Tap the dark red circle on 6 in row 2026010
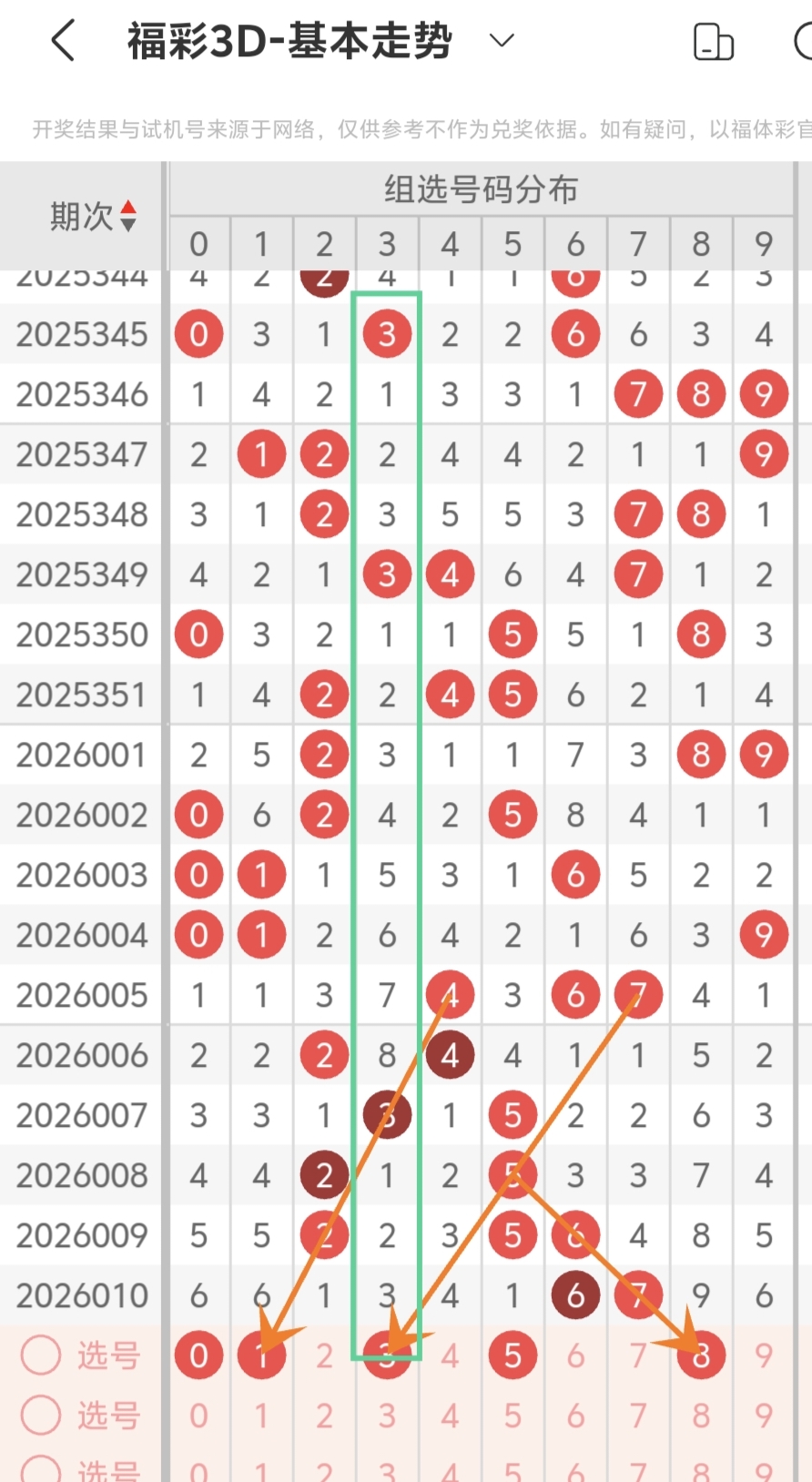The image size is (812, 1482). point(575,1294)
